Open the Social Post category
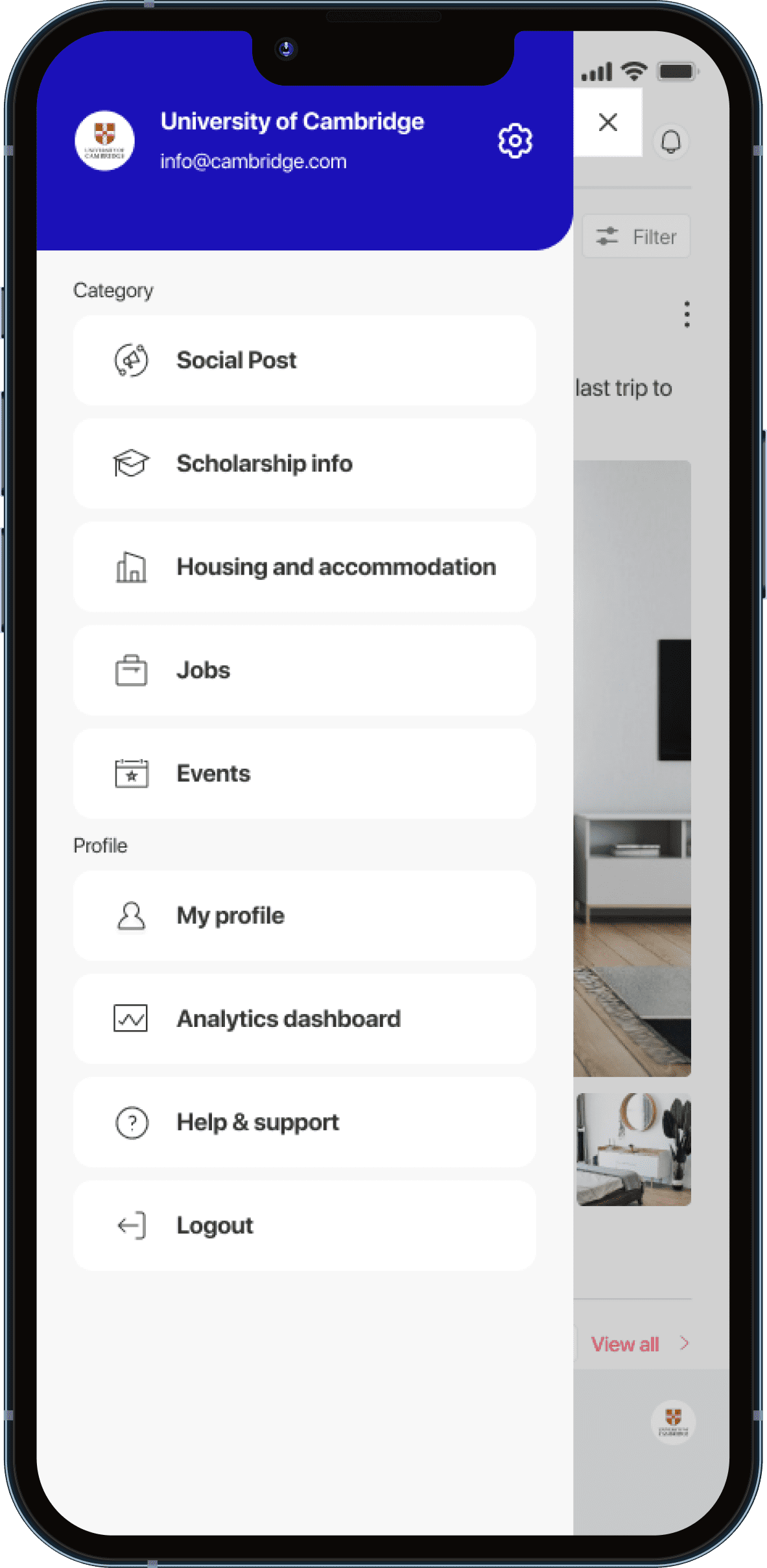Viewport: 767px width, 1568px height. pyautogui.click(x=305, y=360)
